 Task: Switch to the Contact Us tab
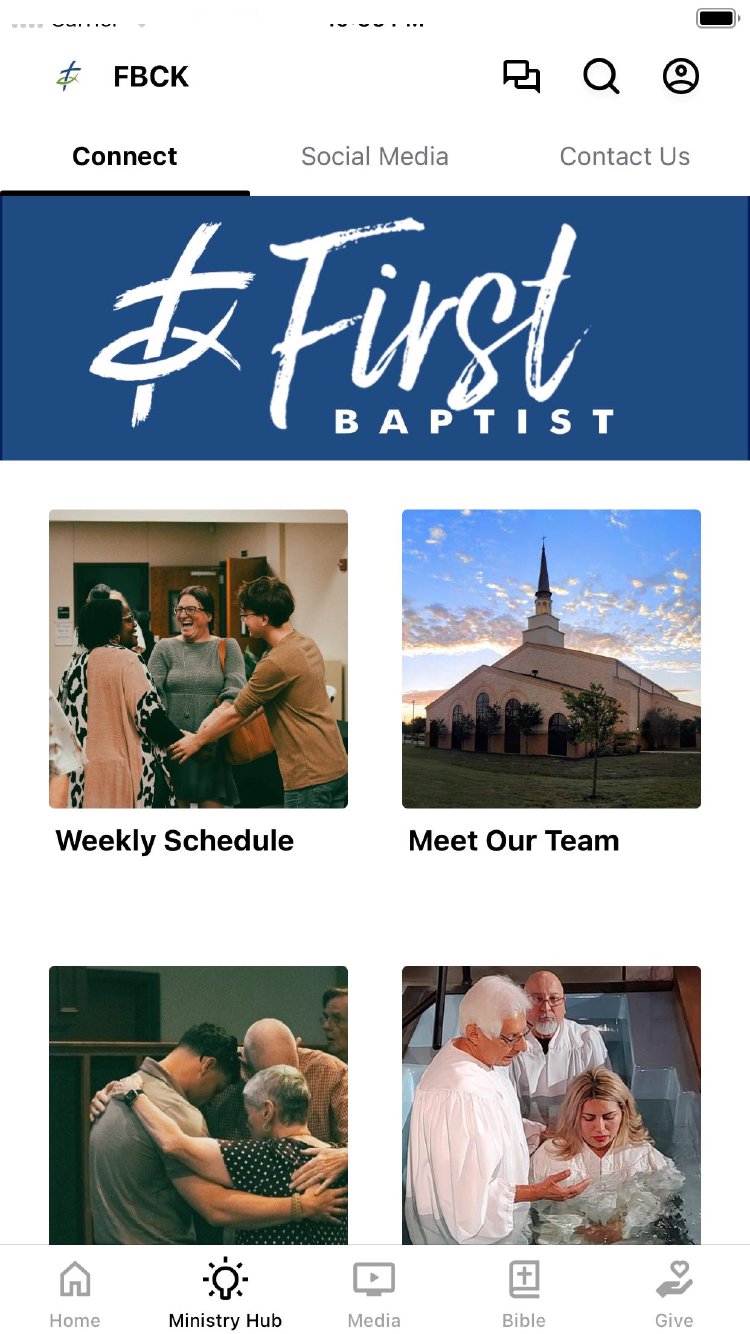pyautogui.click(x=625, y=157)
